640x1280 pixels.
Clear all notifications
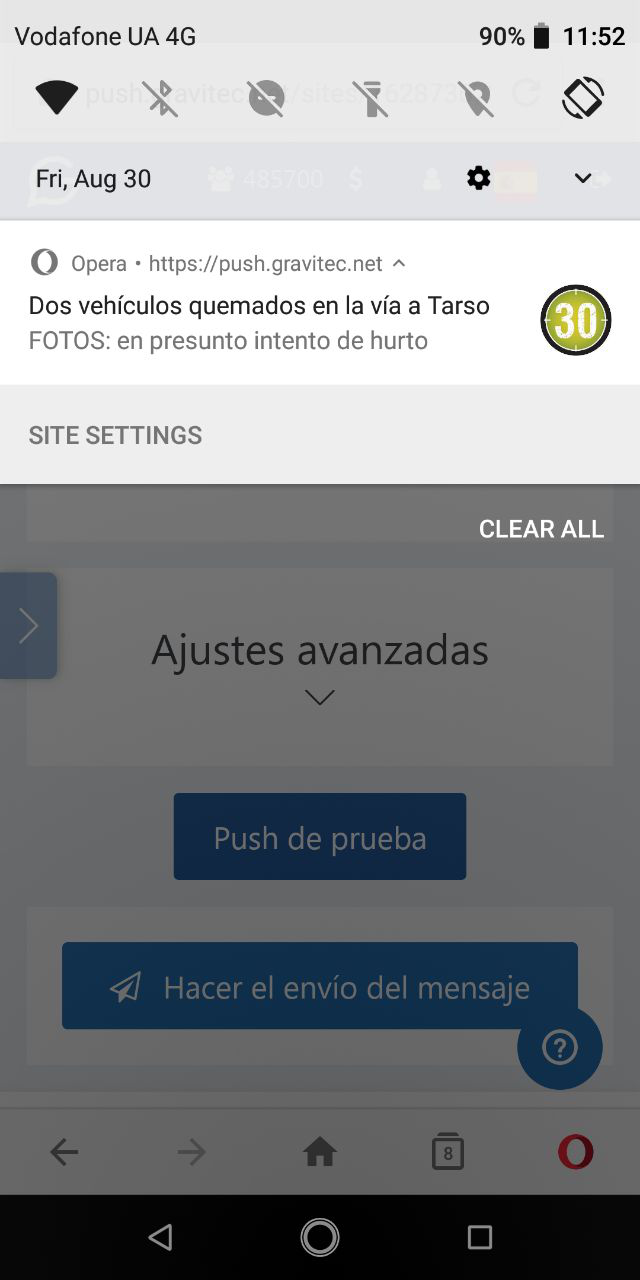tap(541, 529)
